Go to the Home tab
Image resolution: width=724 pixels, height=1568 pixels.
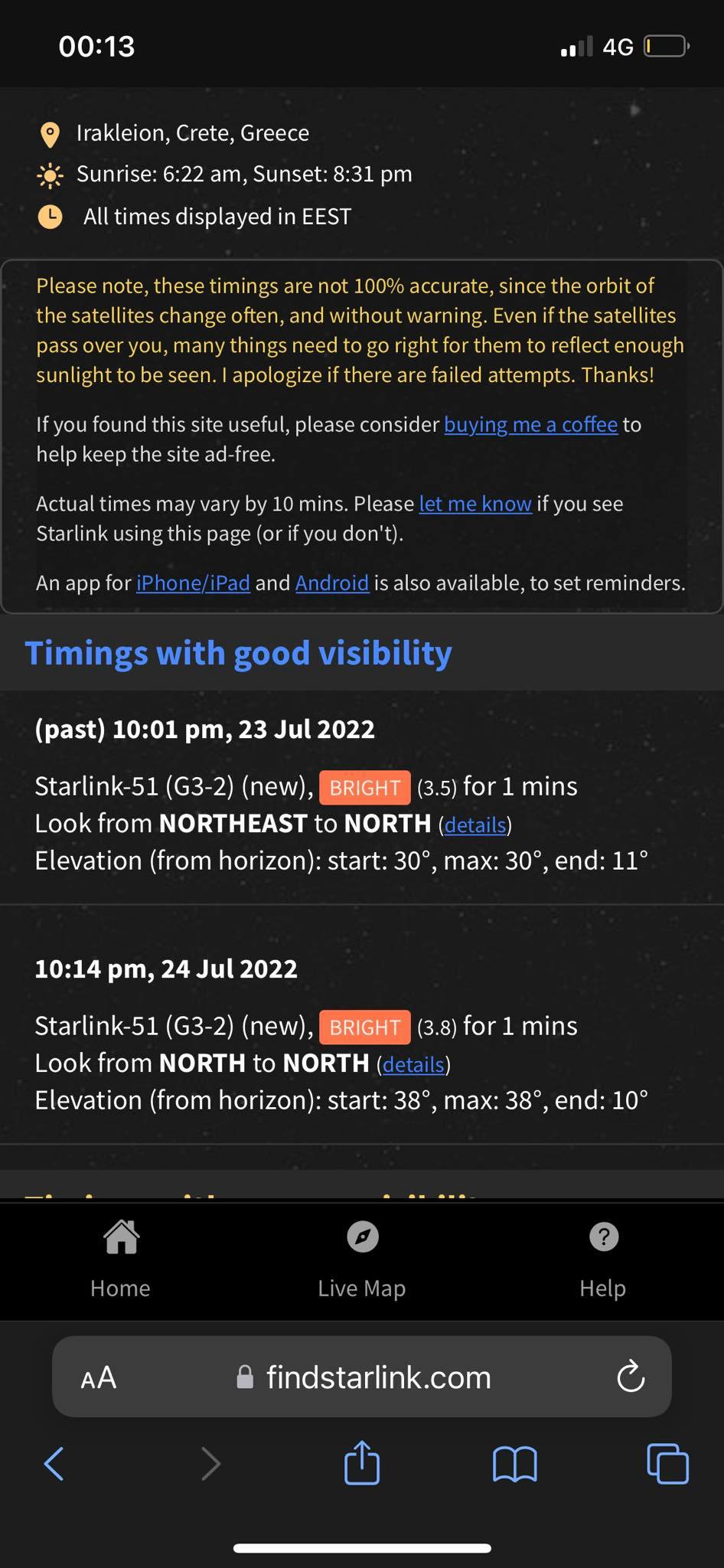120,1259
